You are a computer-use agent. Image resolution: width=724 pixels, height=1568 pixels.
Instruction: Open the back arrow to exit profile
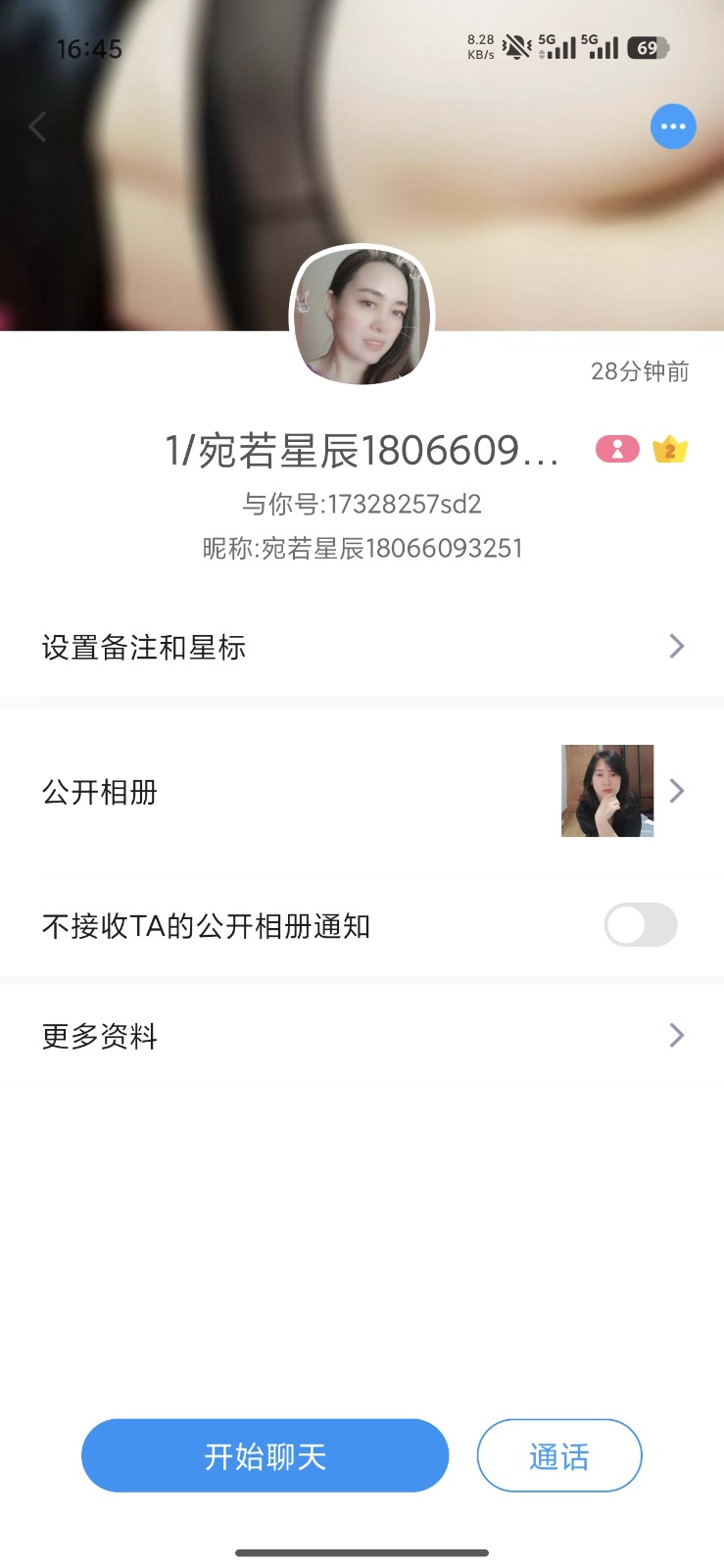click(x=37, y=126)
